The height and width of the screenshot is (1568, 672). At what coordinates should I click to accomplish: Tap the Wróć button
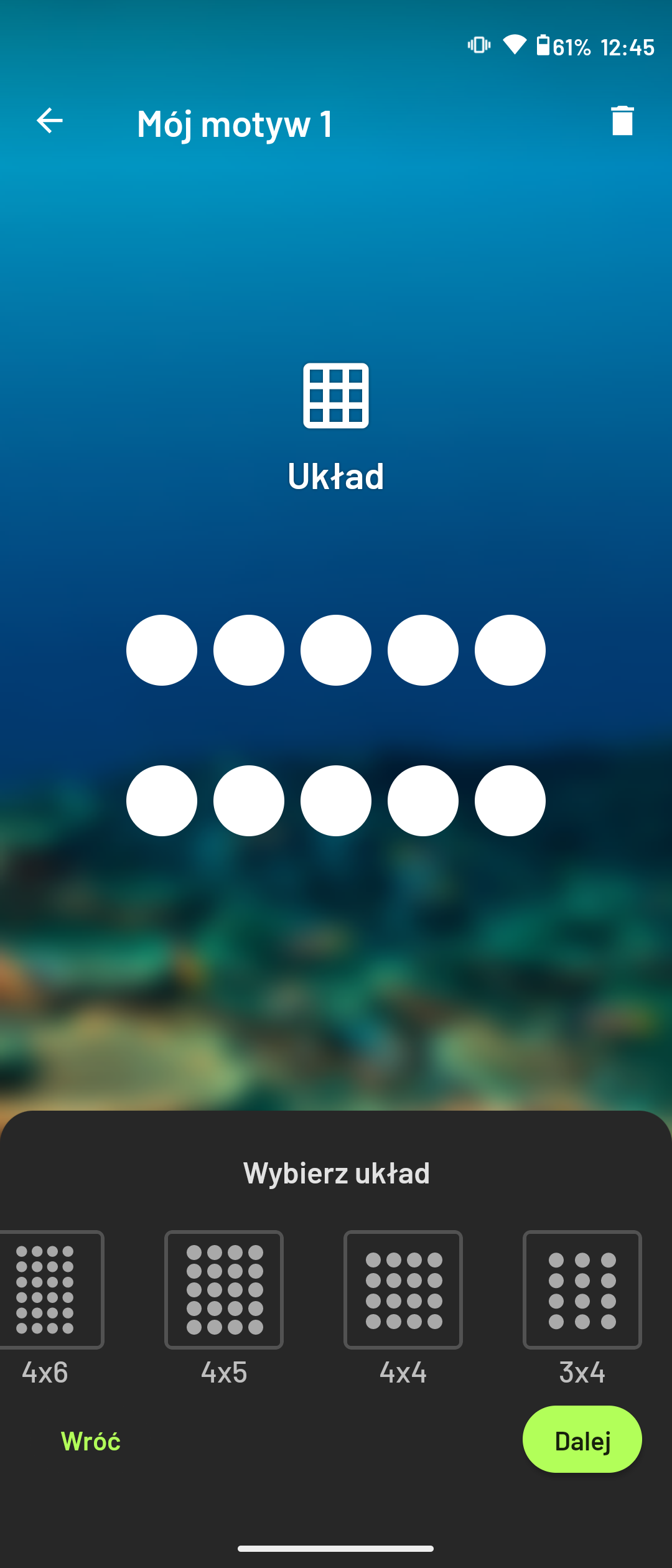(x=91, y=1441)
